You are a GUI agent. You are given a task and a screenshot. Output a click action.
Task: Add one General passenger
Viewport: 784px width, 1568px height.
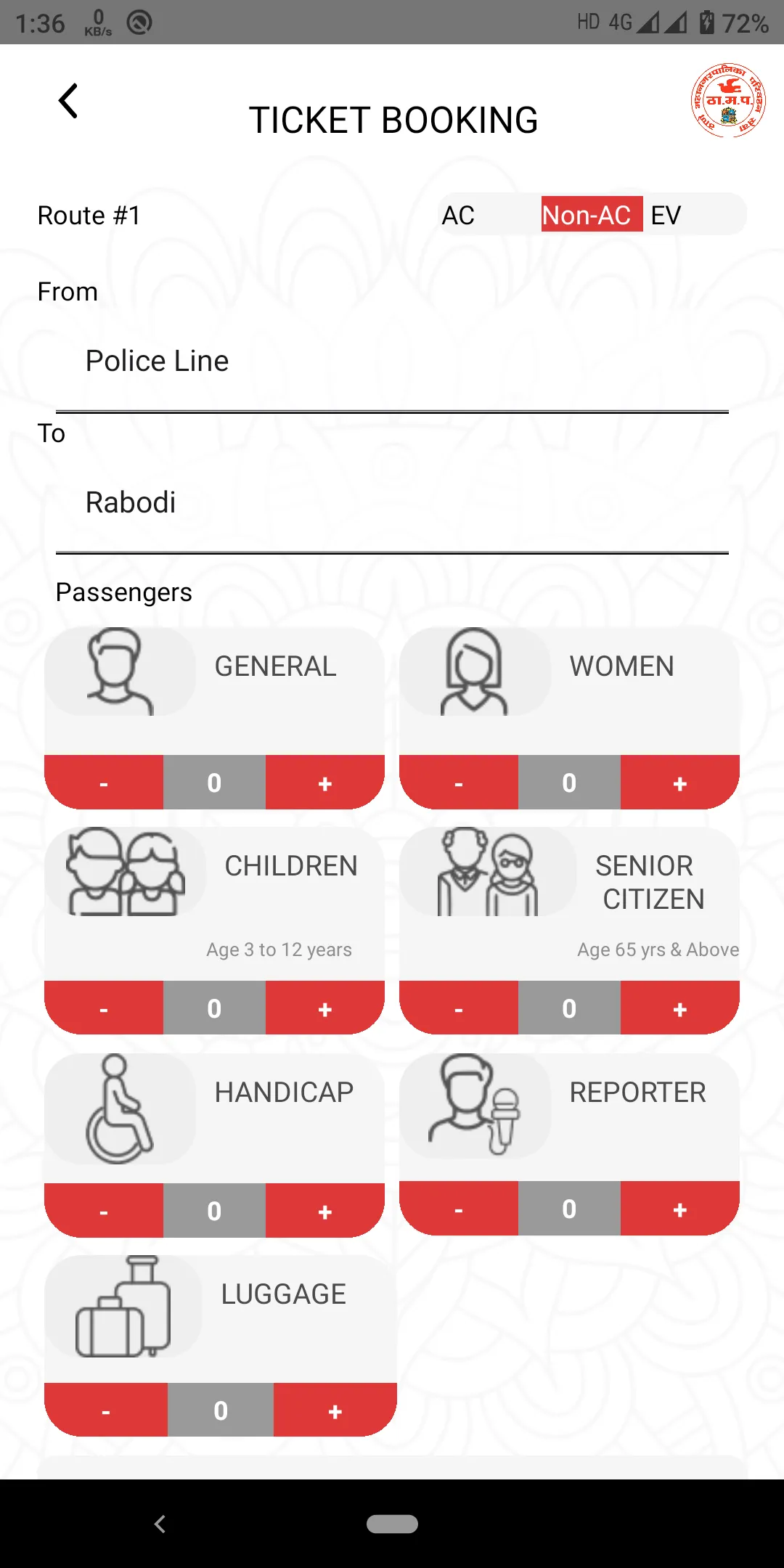324,783
